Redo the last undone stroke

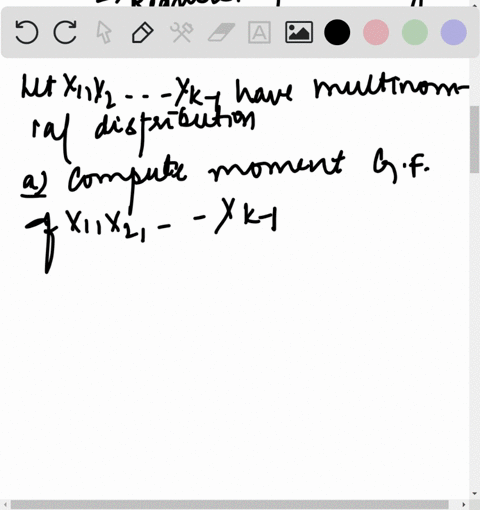(x=65, y=32)
